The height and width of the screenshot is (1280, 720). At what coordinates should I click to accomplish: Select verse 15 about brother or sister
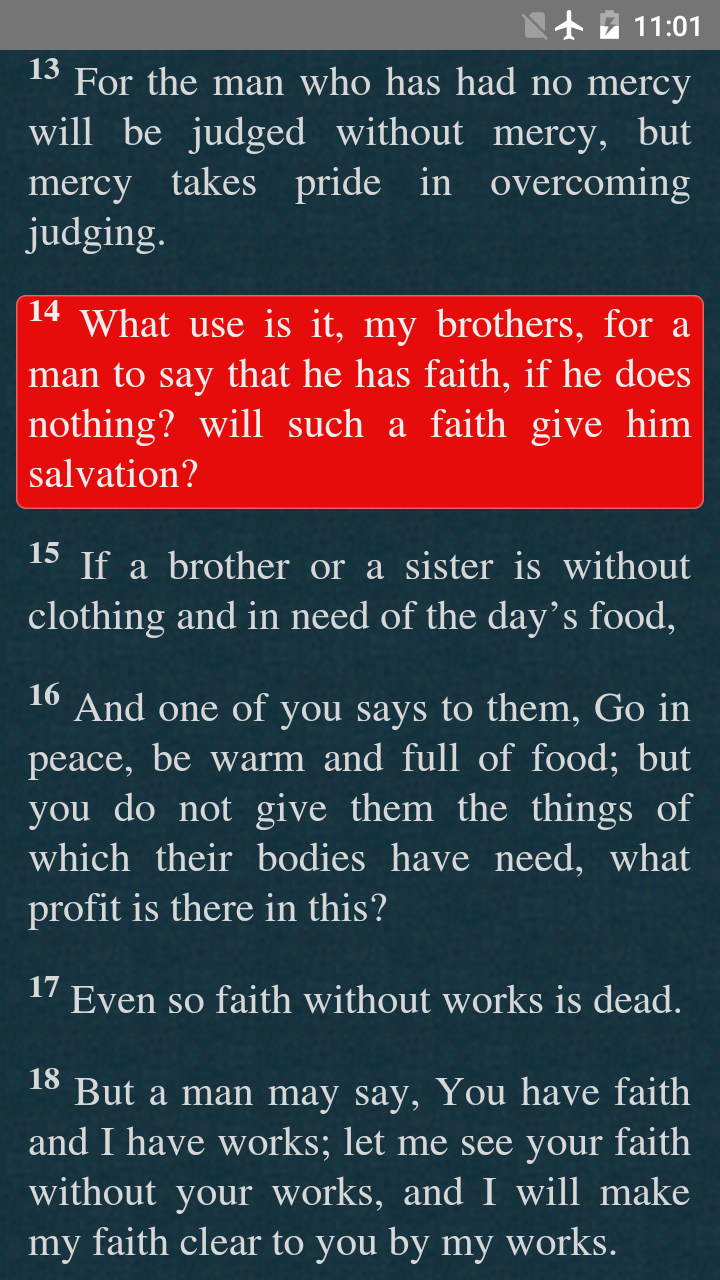click(x=360, y=591)
